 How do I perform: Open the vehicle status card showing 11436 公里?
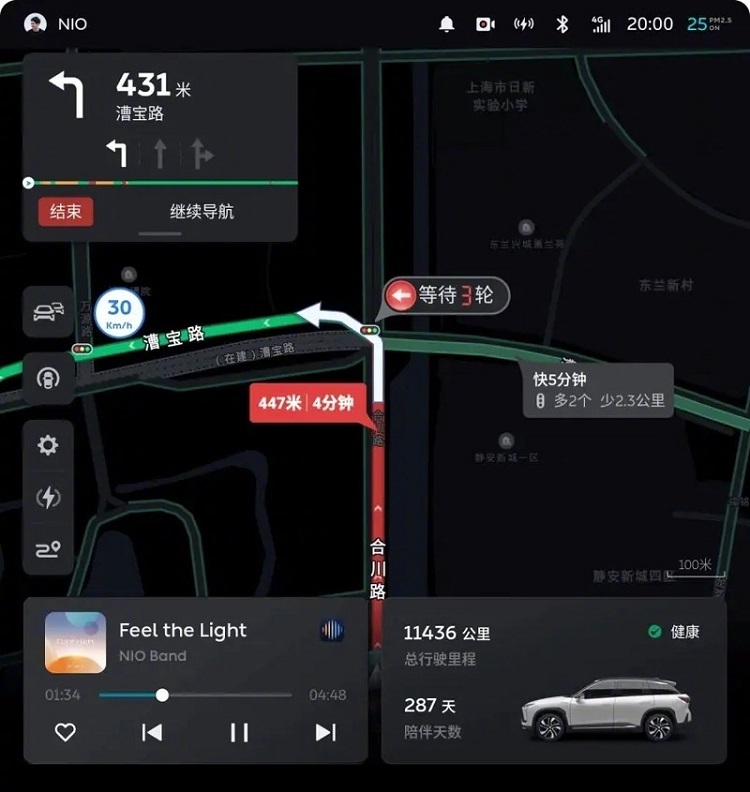tap(553, 680)
